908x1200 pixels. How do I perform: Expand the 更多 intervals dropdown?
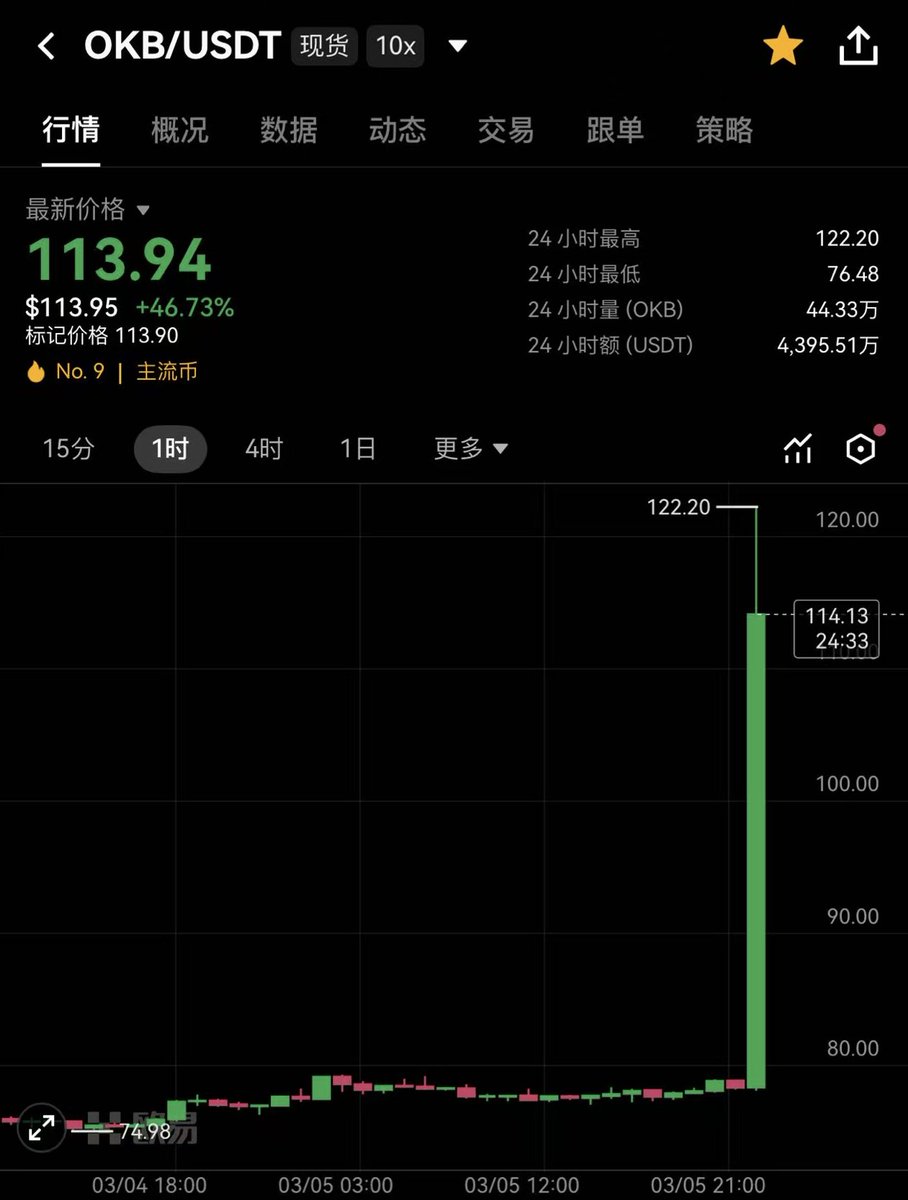[471, 449]
